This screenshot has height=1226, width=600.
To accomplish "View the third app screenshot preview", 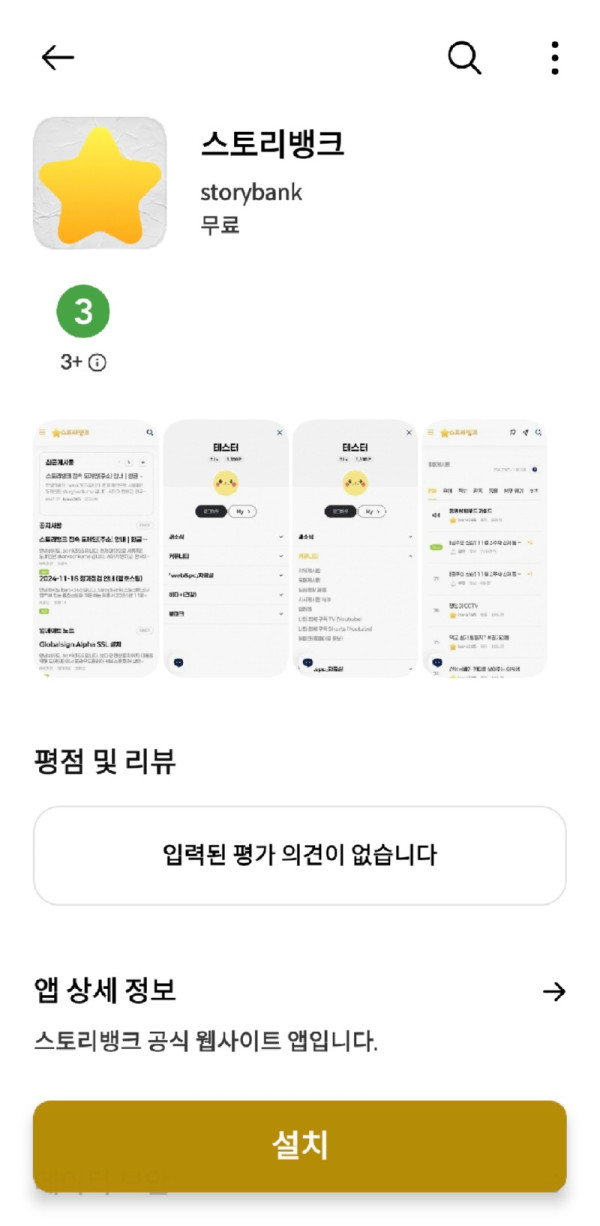I will click(355, 548).
